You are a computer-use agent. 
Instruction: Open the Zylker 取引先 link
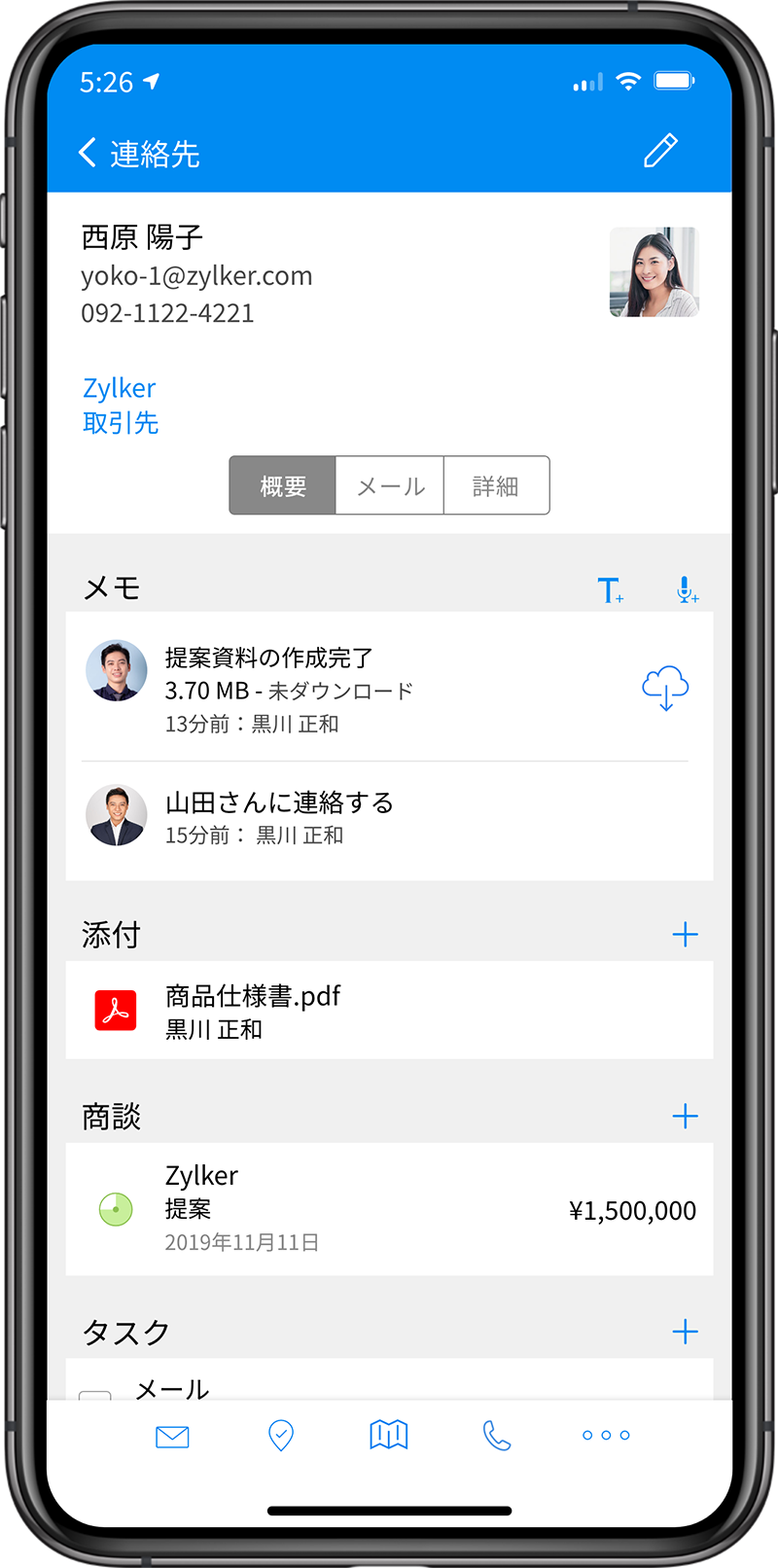[x=120, y=405]
